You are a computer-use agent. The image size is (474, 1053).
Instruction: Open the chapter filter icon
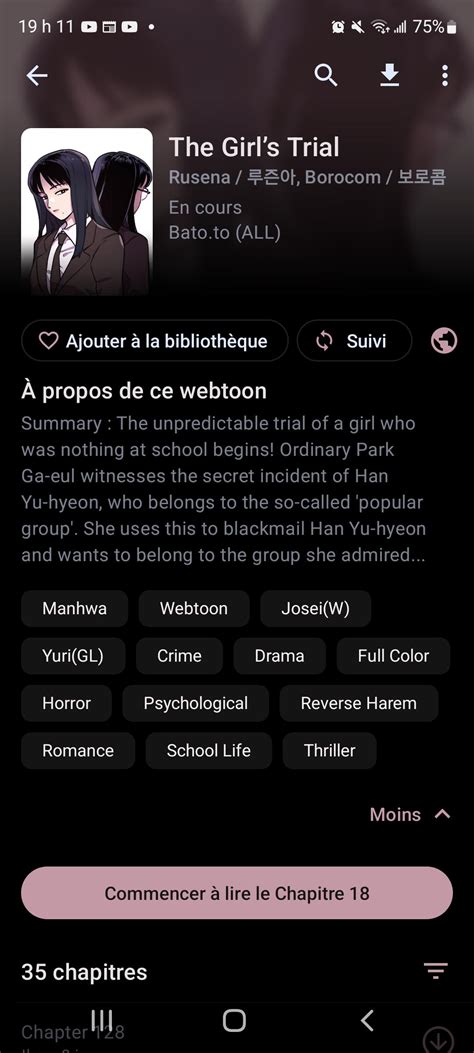pyautogui.click(x=436, y=971)
